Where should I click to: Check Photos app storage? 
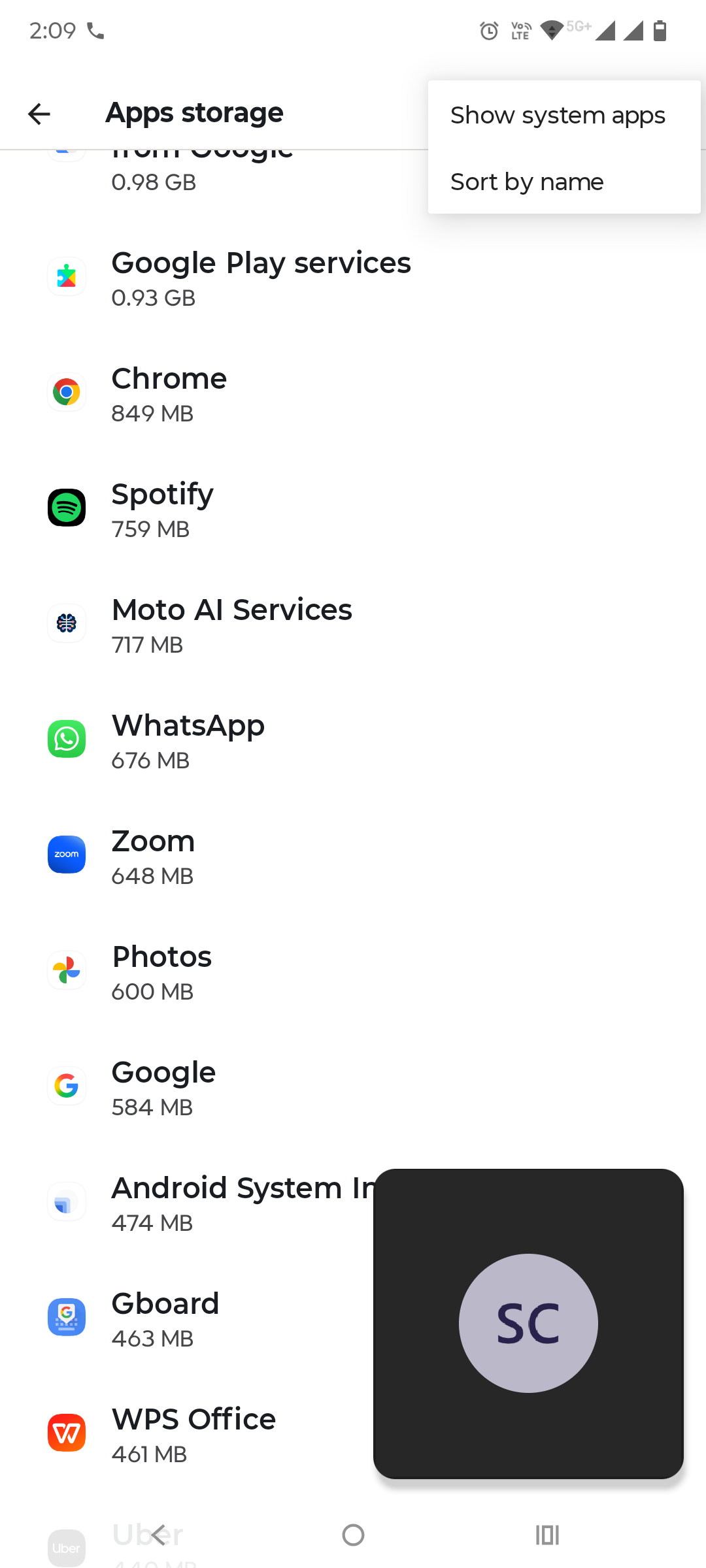pyautogui.click(x=162, y=972)
